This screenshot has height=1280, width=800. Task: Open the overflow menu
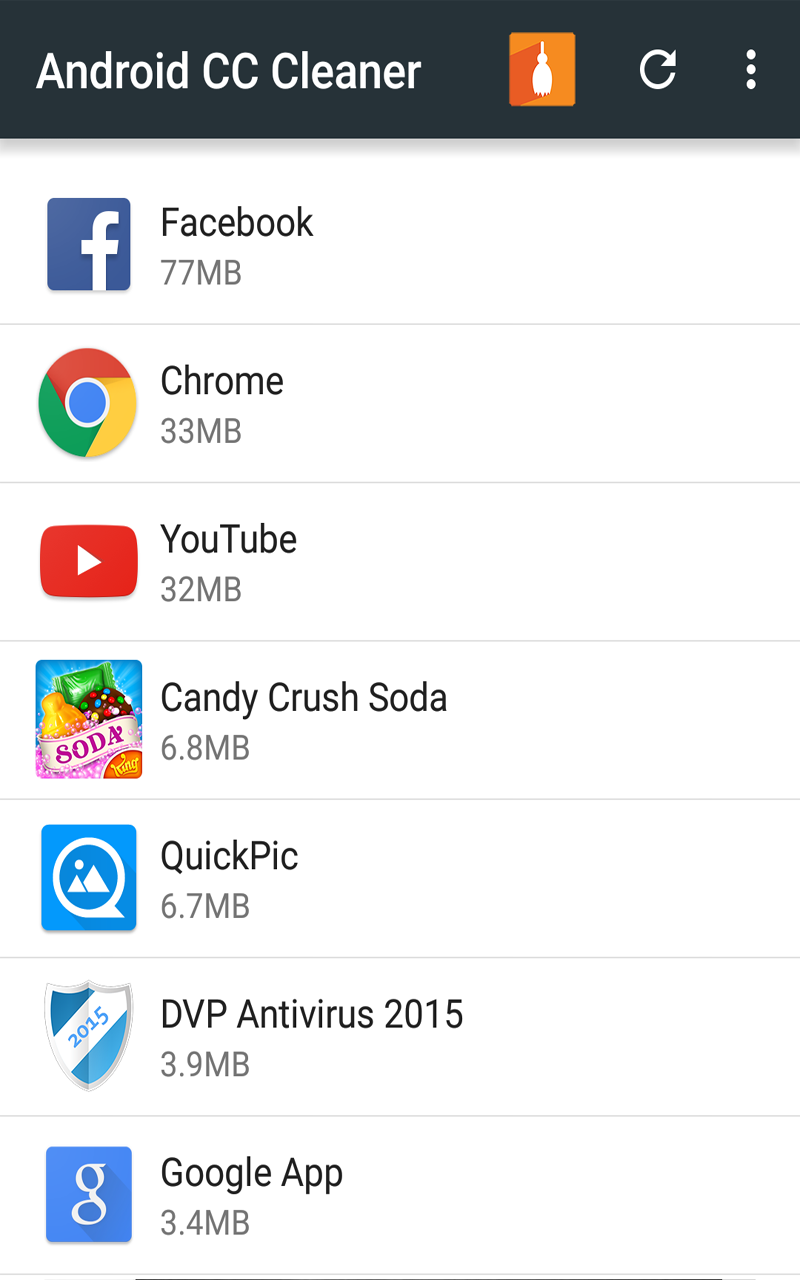751,70
